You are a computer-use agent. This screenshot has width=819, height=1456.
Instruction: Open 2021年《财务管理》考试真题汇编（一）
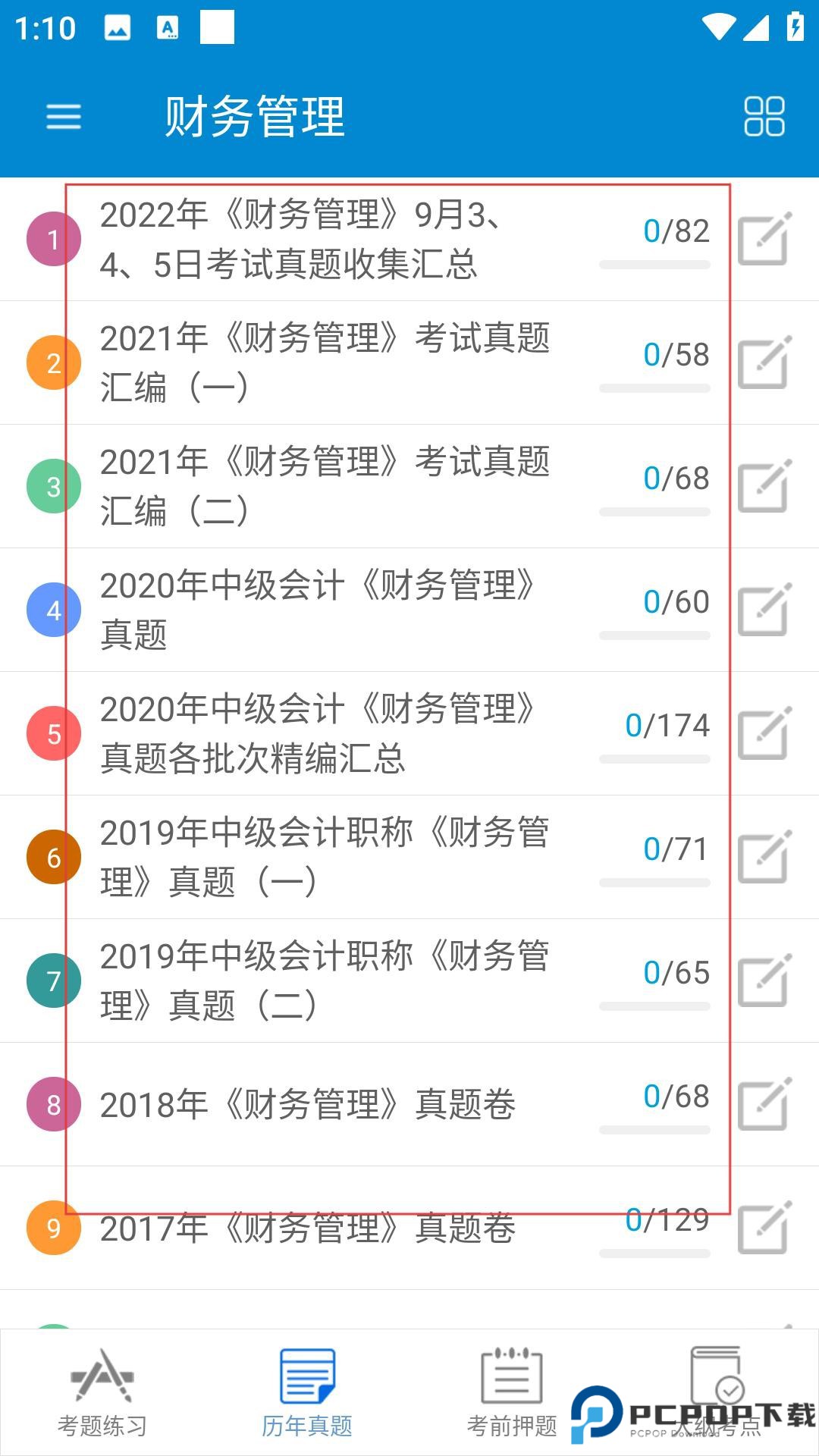(x=326, y=362)
